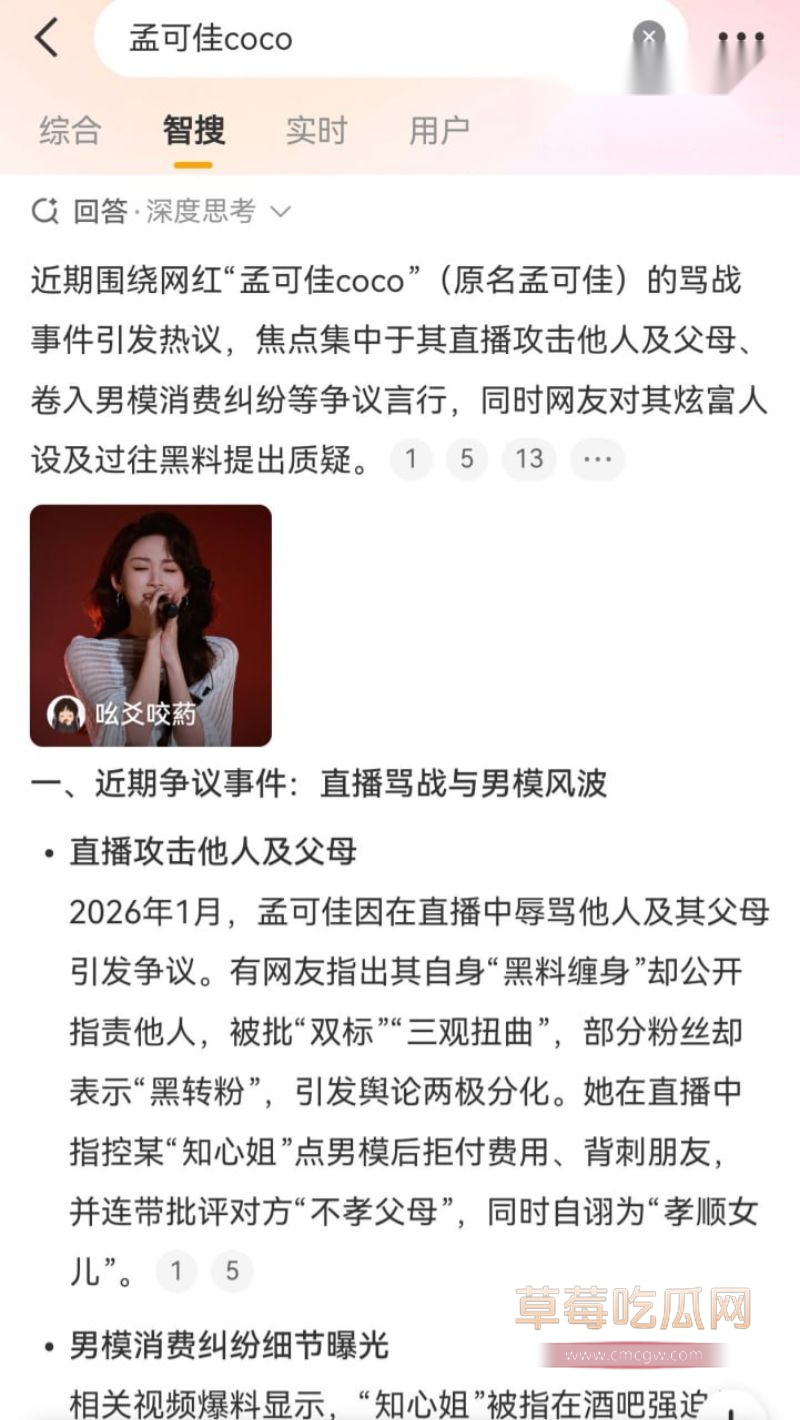Switch to the 实时 tab
The height and width of the screenshot is (1420, 800).
pyautogui.click(x=317, y=130)
